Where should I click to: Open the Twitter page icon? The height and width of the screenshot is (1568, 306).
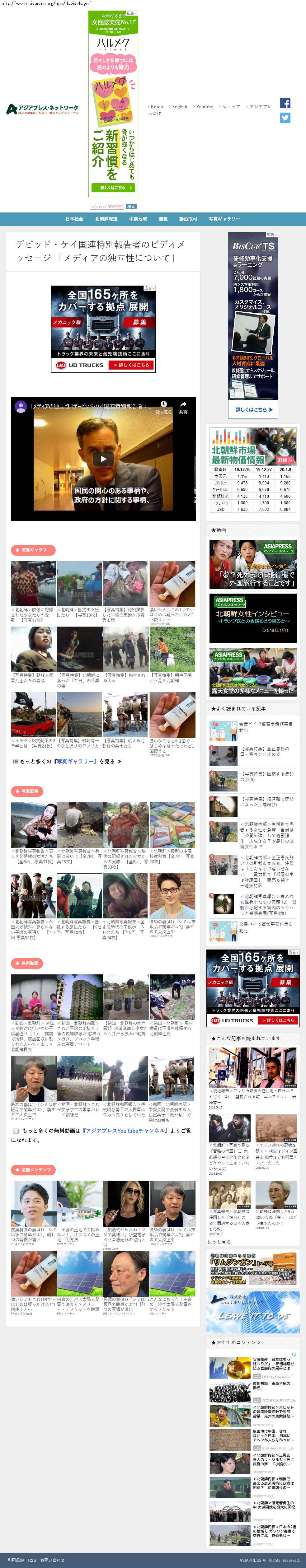click(285, 118)
